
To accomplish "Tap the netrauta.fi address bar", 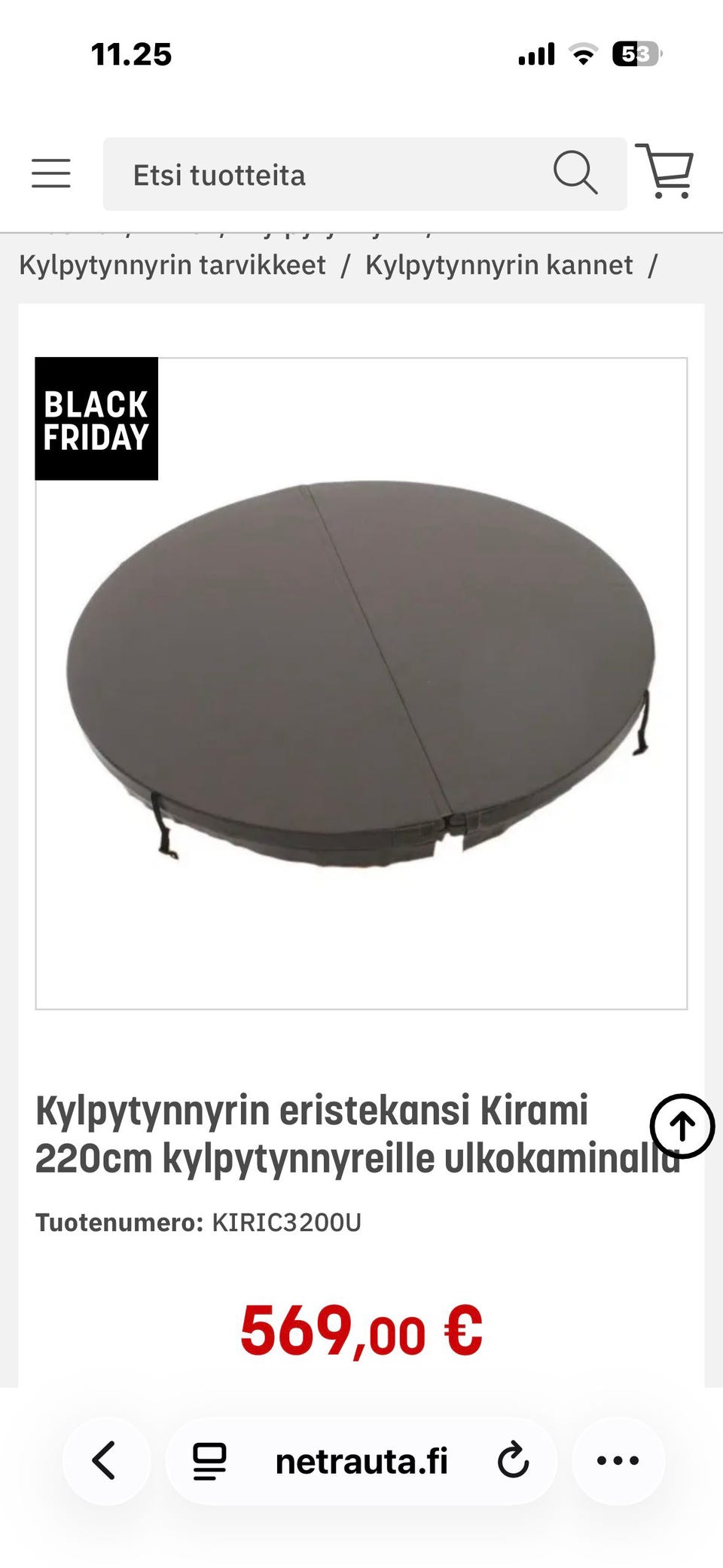I will (361, 1460).
